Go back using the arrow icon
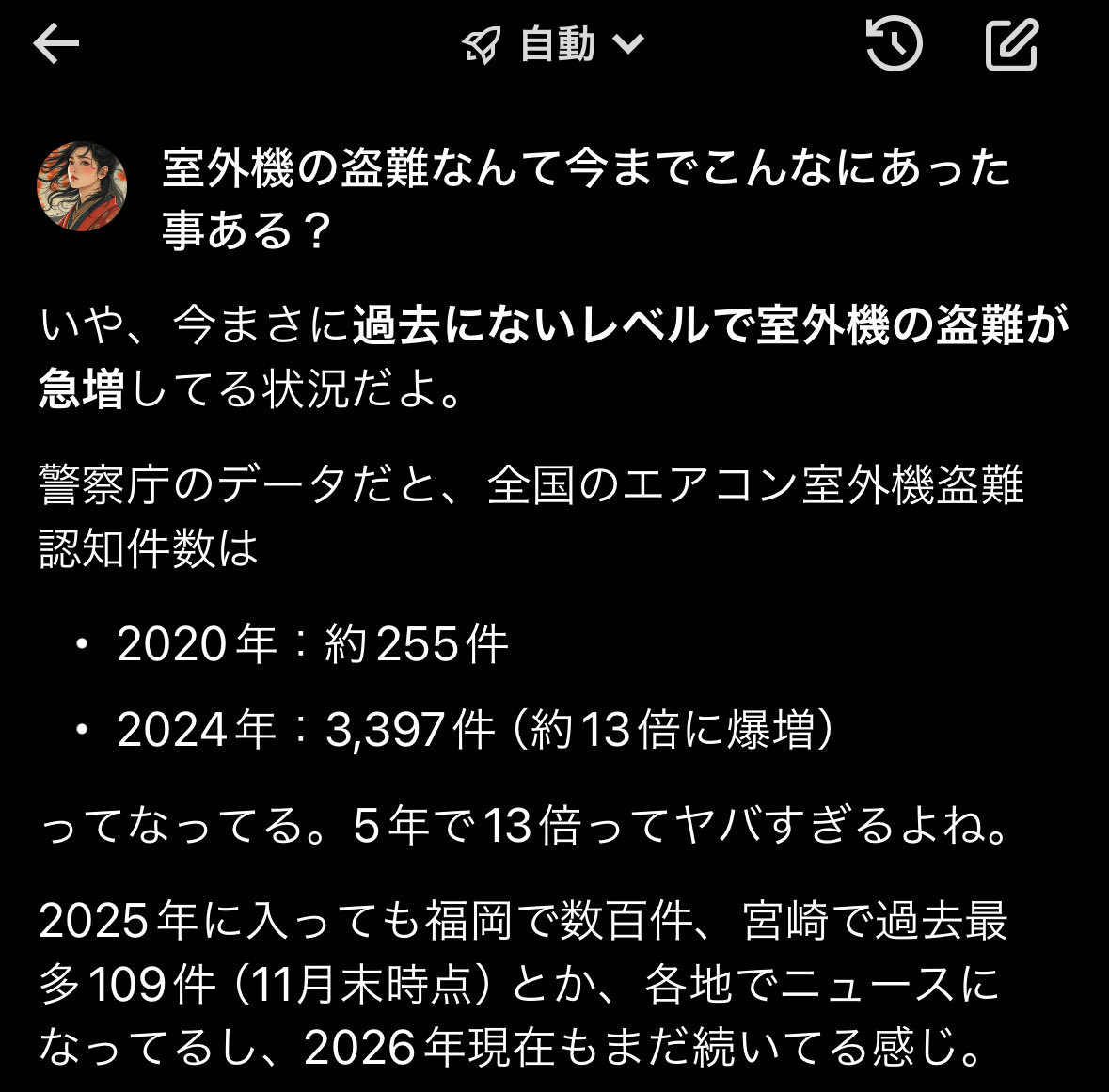The width and height of the screenshot is (1109, 1092). pos(55,44)
